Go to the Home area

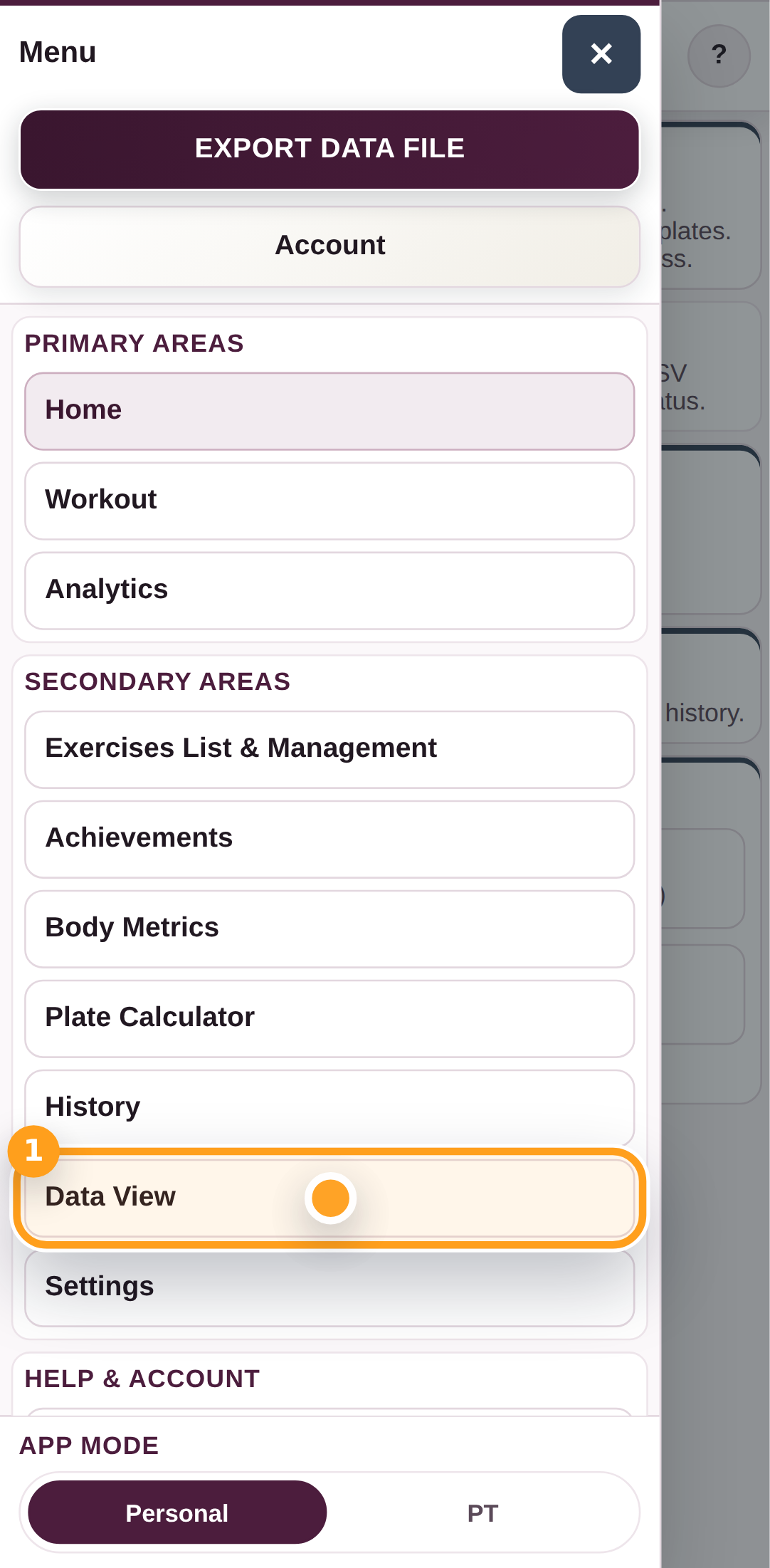pyautogui.click(x=329, y=411)
